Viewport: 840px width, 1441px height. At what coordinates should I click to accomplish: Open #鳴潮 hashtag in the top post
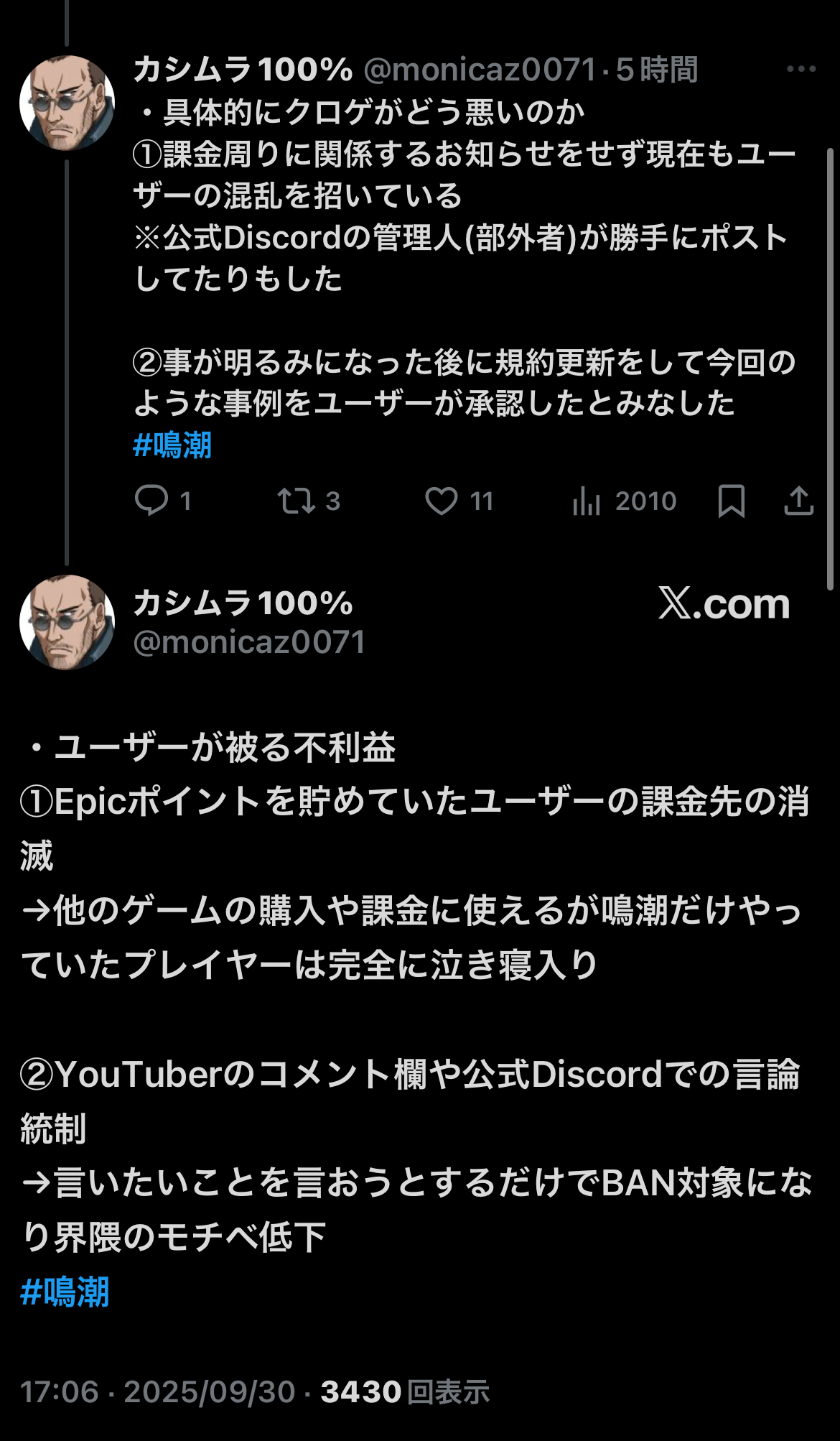(172, 445)
